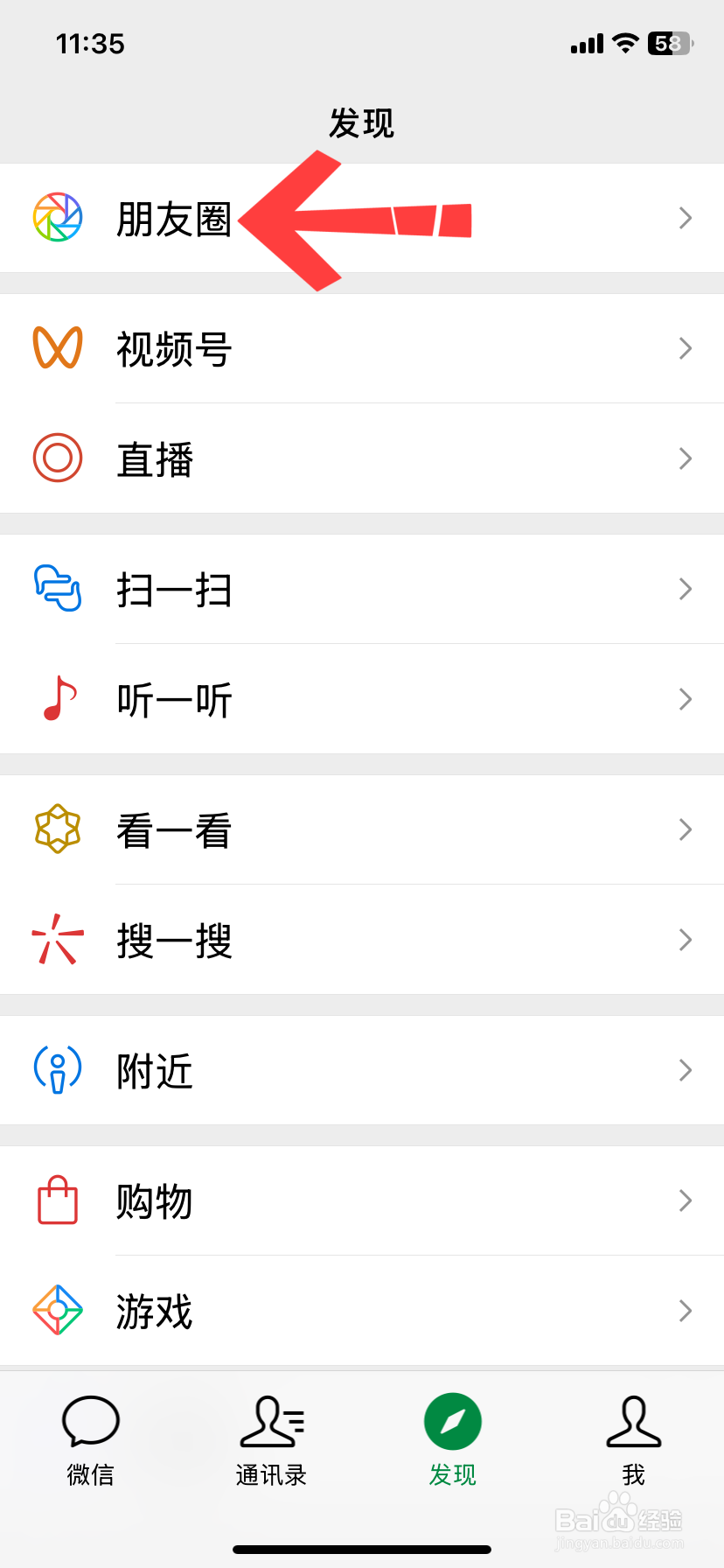This screenshot has height=1568, width=724.
Task: Open Live (直播) via the circular red icon
Action: pyautogui.click(x=57, y=458)
